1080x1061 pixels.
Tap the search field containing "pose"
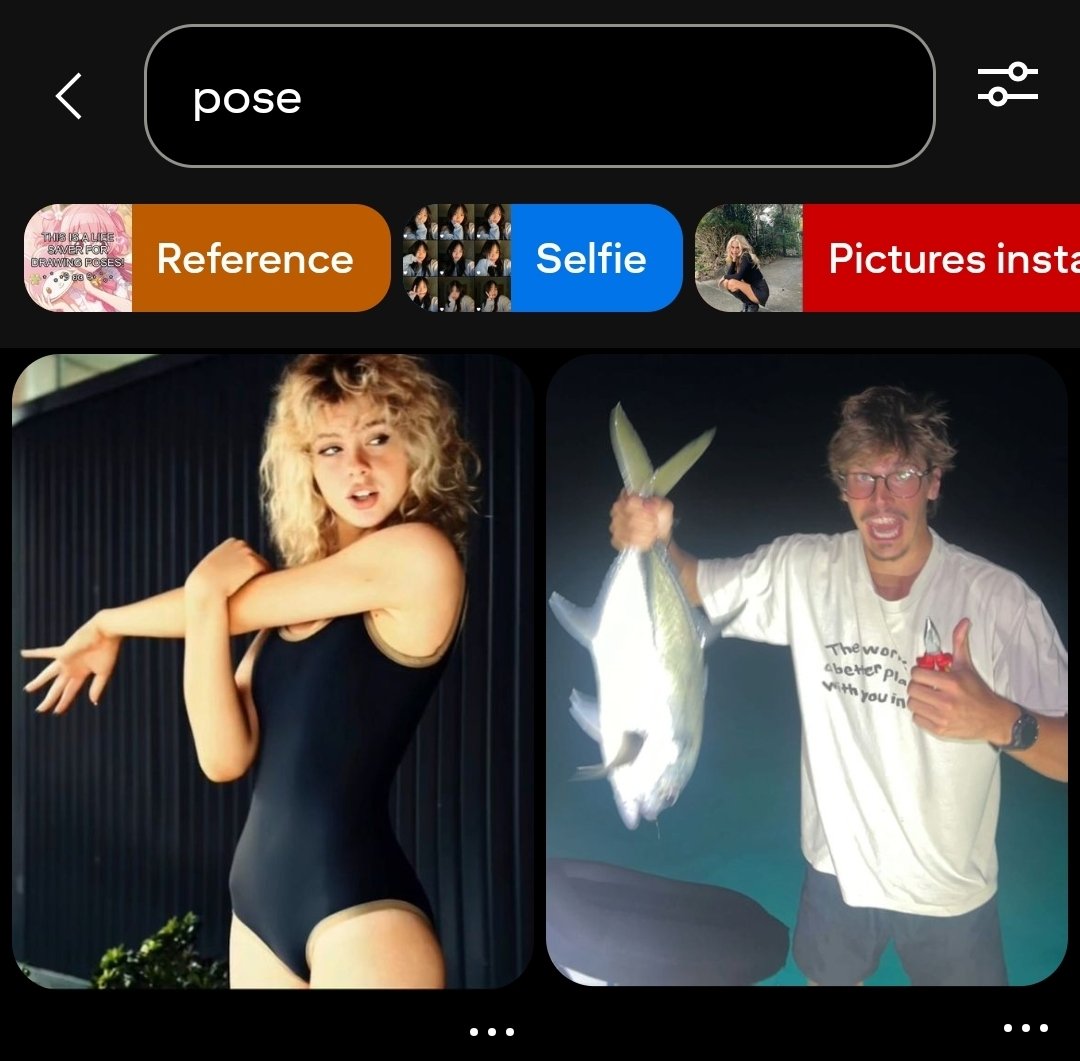[539, 96]
